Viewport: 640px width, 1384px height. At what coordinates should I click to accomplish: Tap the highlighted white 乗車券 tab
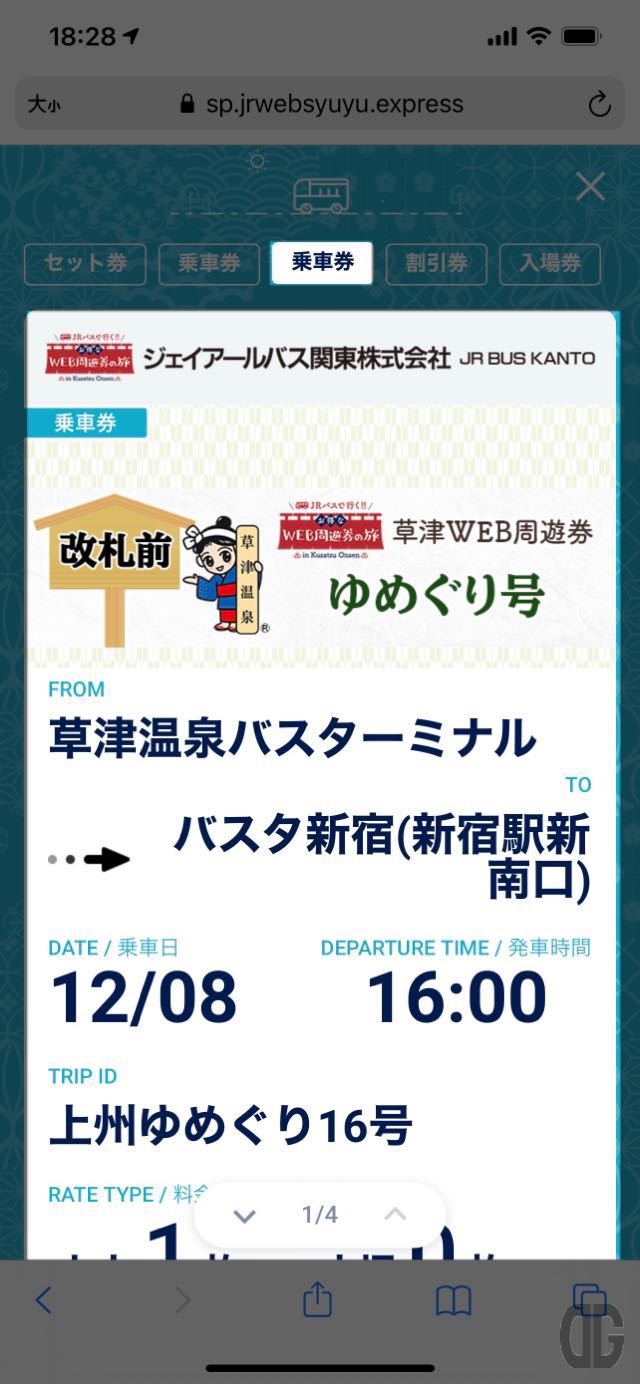322,263
